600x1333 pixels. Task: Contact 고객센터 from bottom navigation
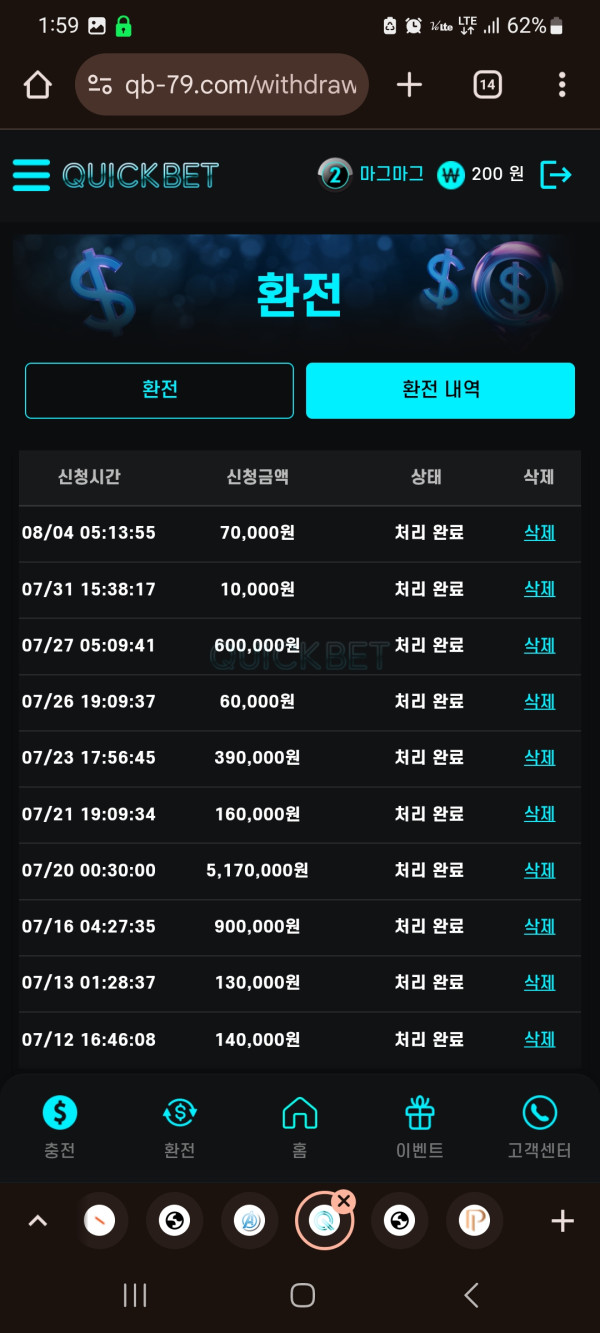tap(539, 1126)
